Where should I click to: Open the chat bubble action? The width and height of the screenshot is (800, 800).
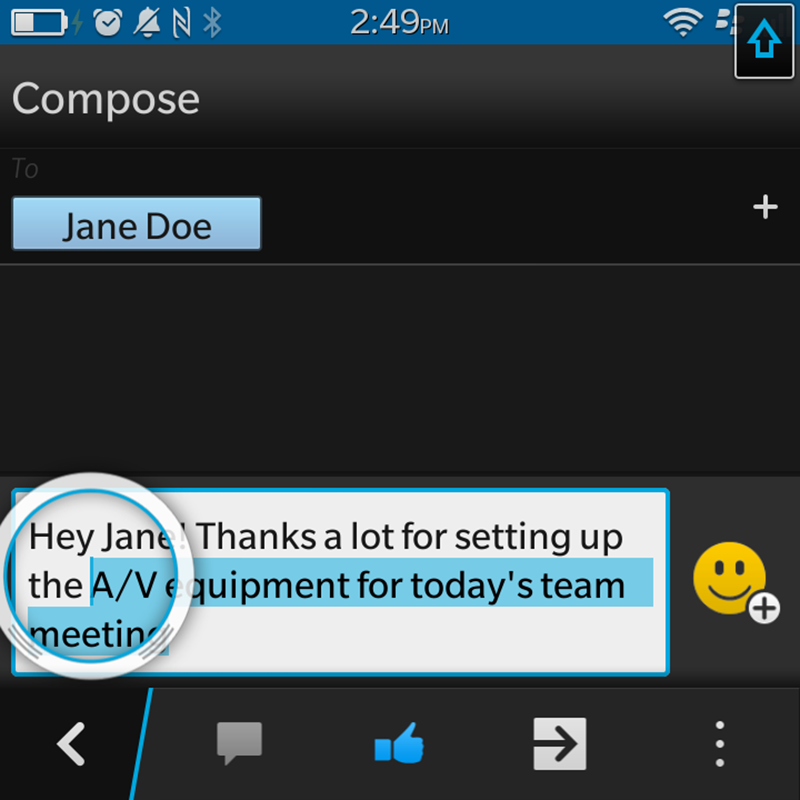(239, 744)
